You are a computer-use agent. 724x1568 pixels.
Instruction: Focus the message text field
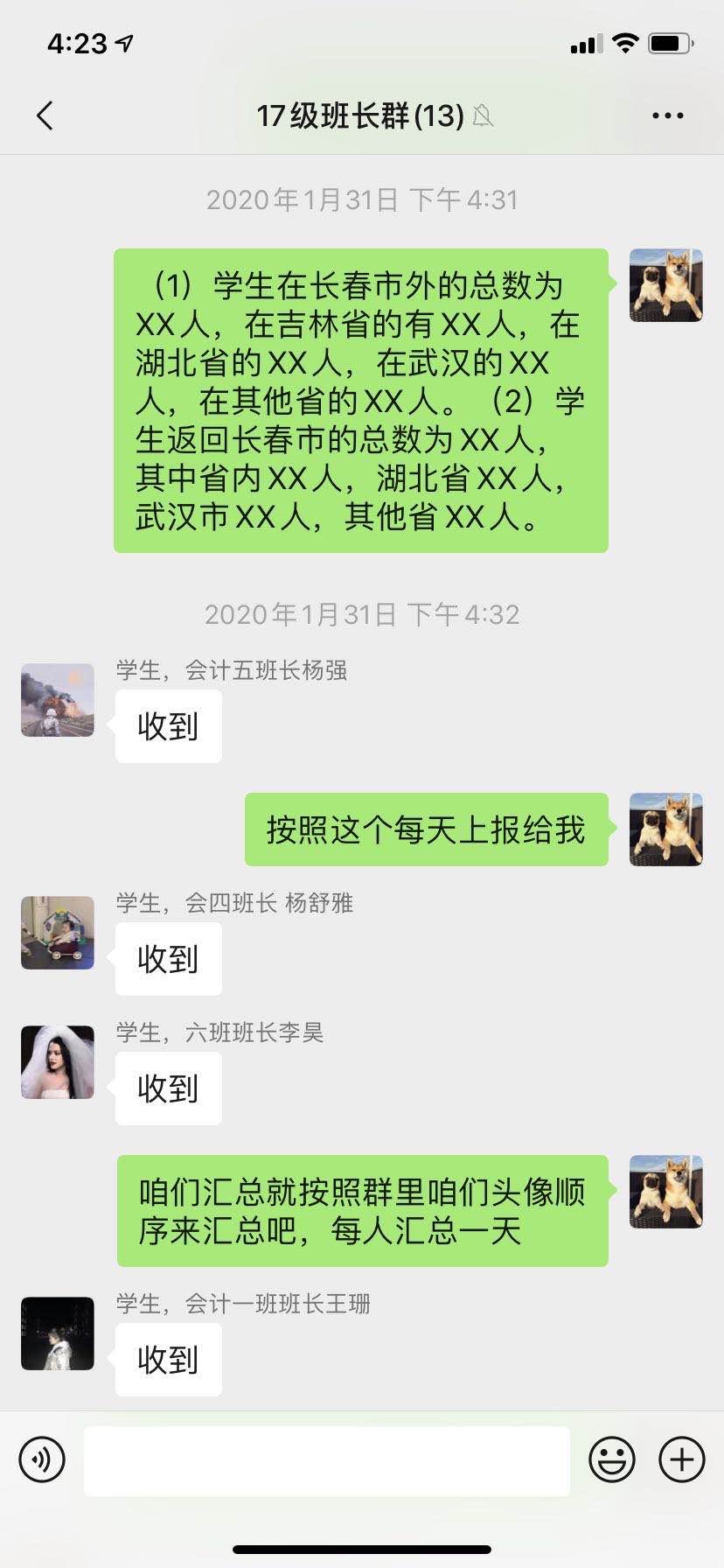coord(326,1460)
